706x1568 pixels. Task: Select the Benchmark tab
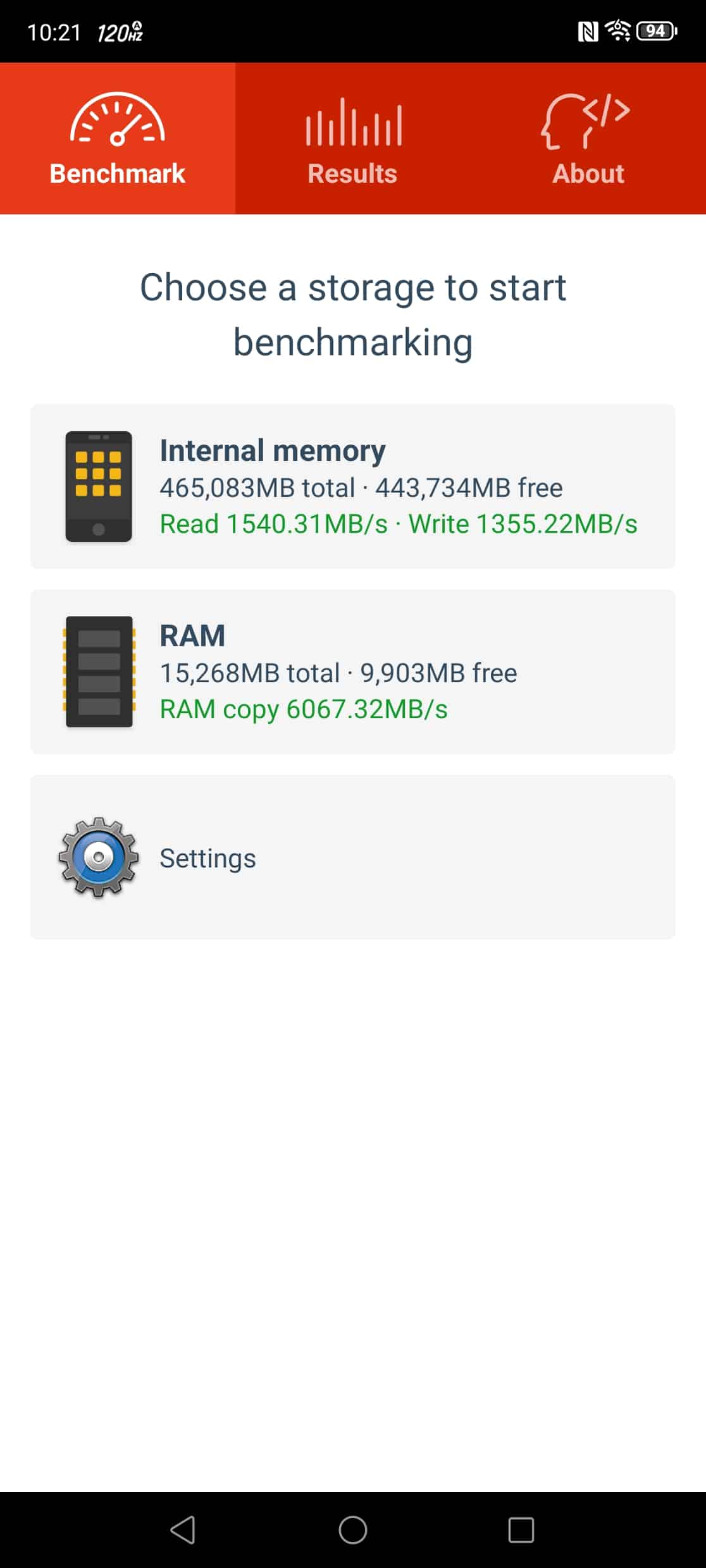[x=118, y=138]
